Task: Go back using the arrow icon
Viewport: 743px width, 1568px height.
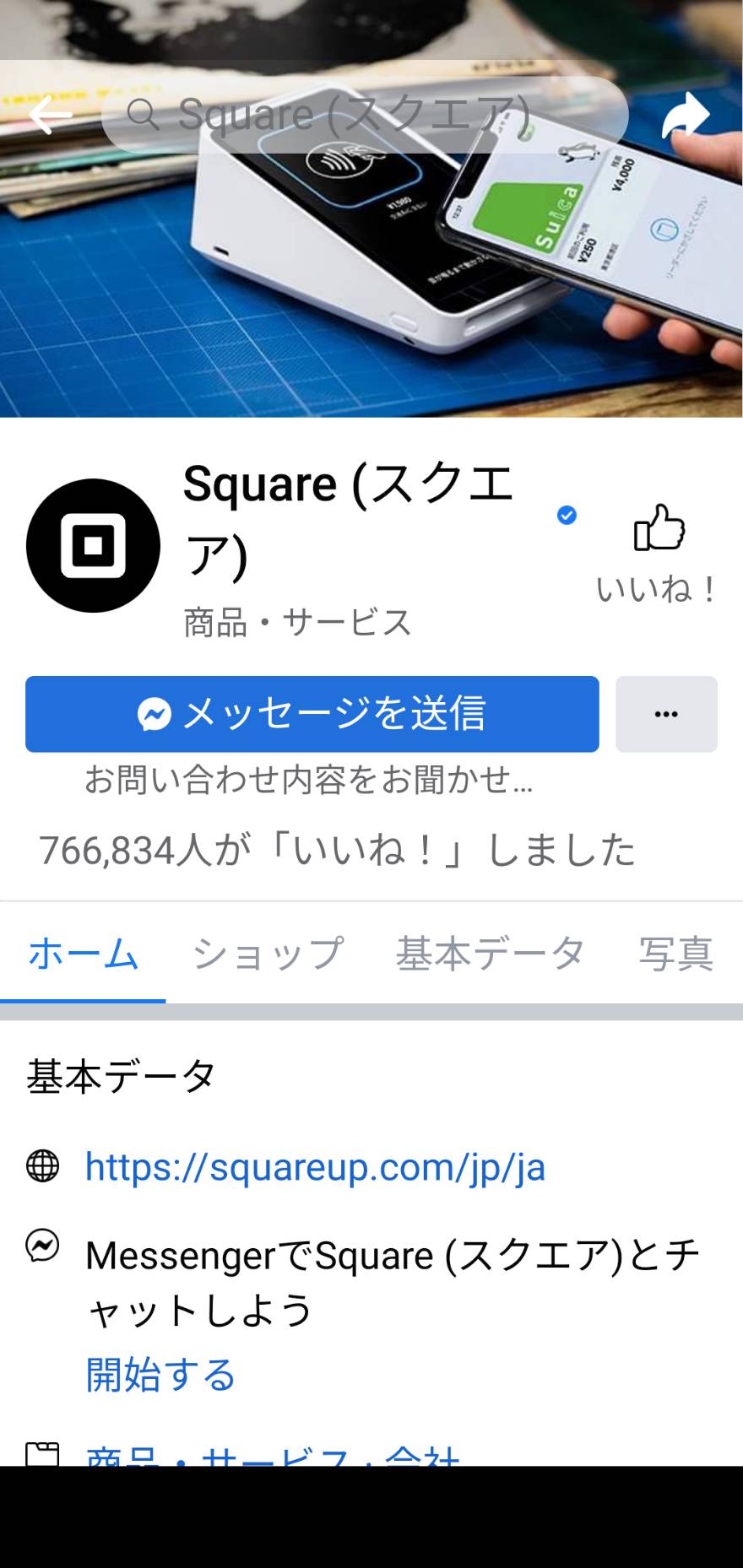Action: click(51, 115)
